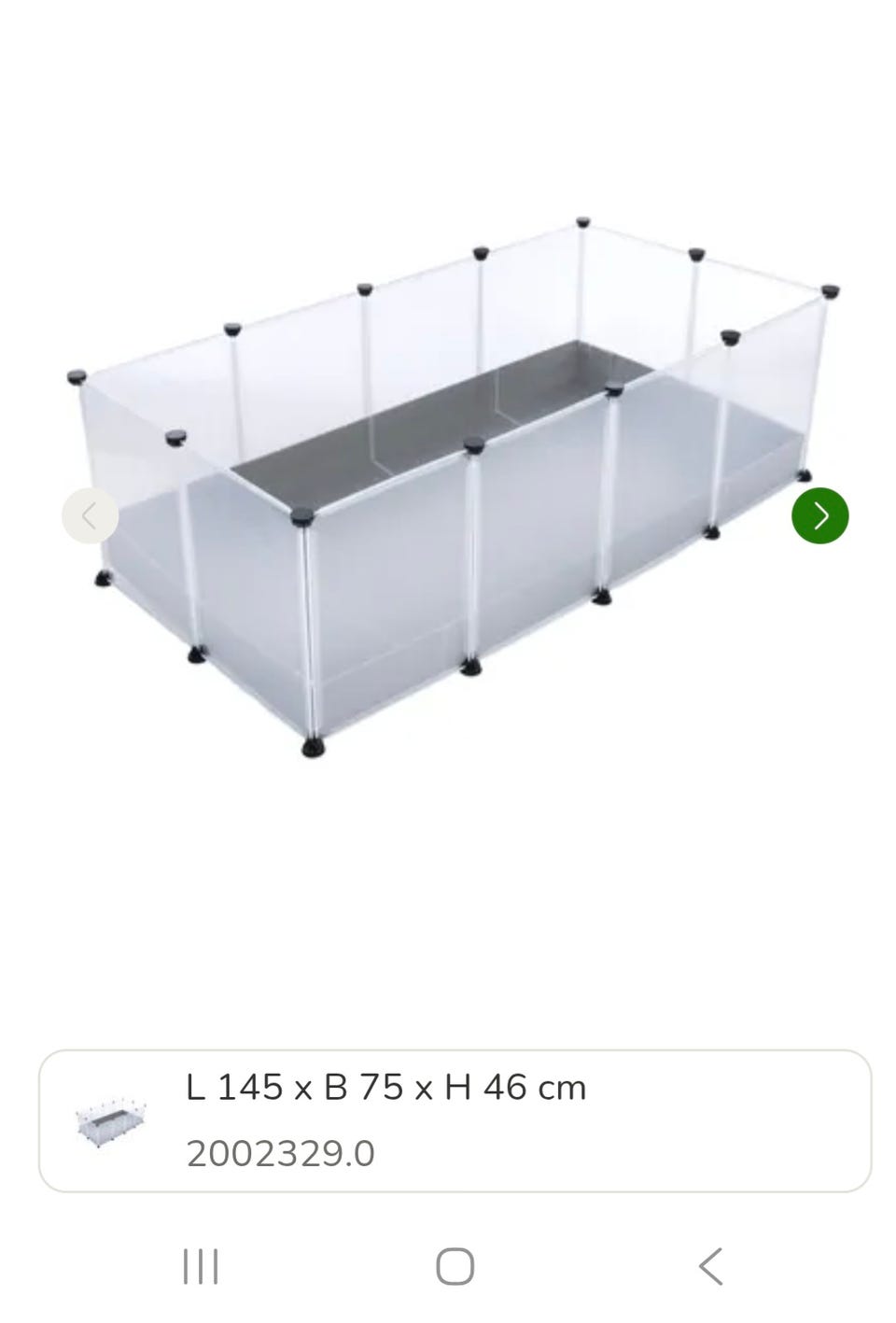Return to the phone's home screen

pos(455,1267)
